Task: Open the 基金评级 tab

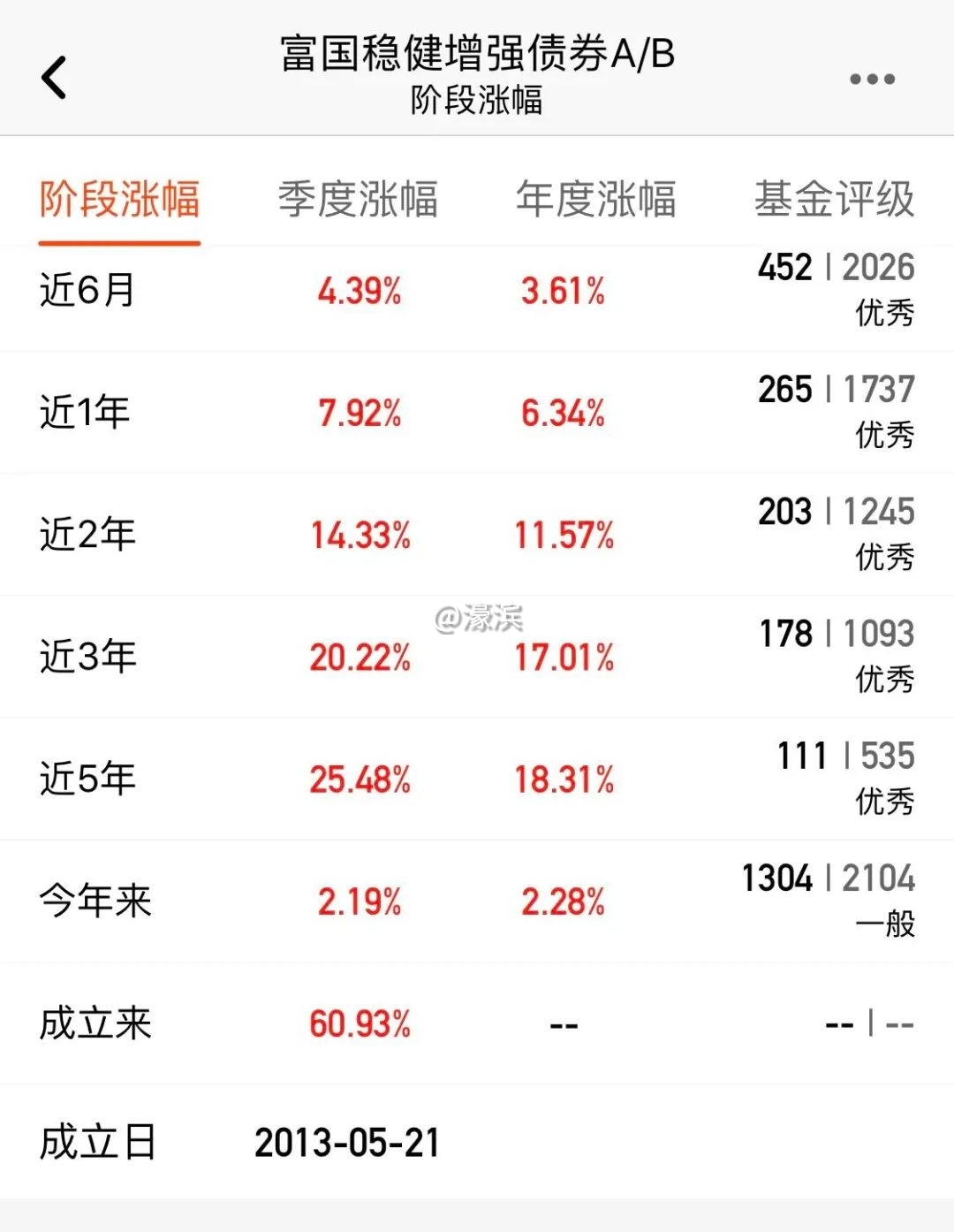Action: coord(834,200)
